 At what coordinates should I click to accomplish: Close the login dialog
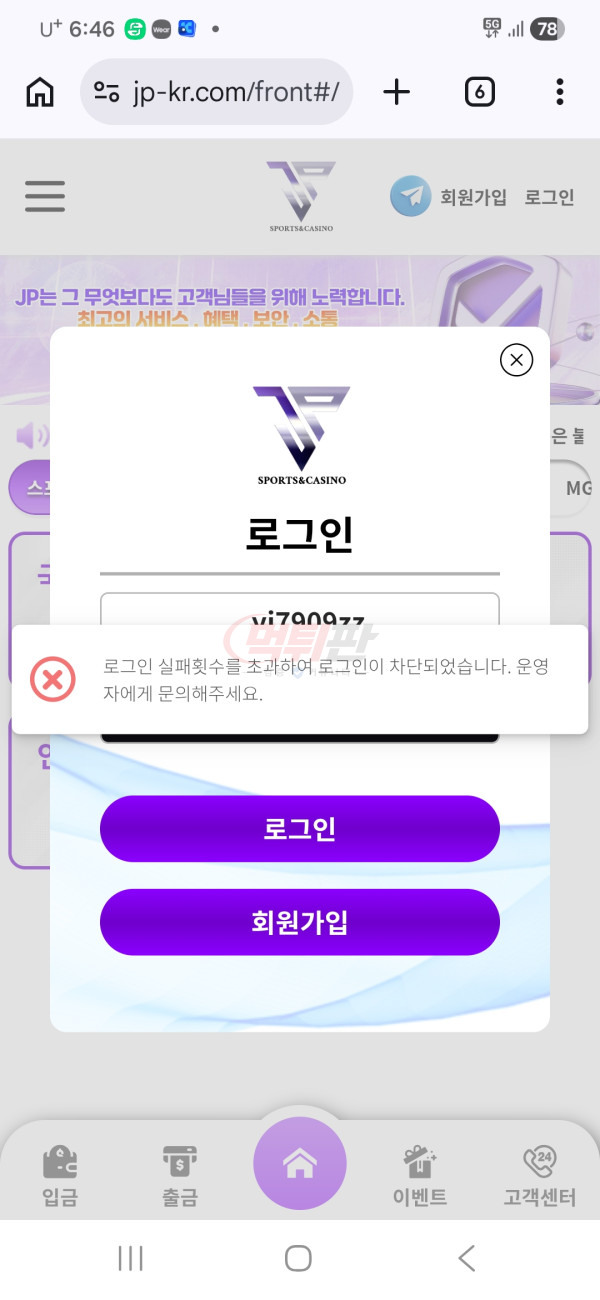[x=516, y=359]
